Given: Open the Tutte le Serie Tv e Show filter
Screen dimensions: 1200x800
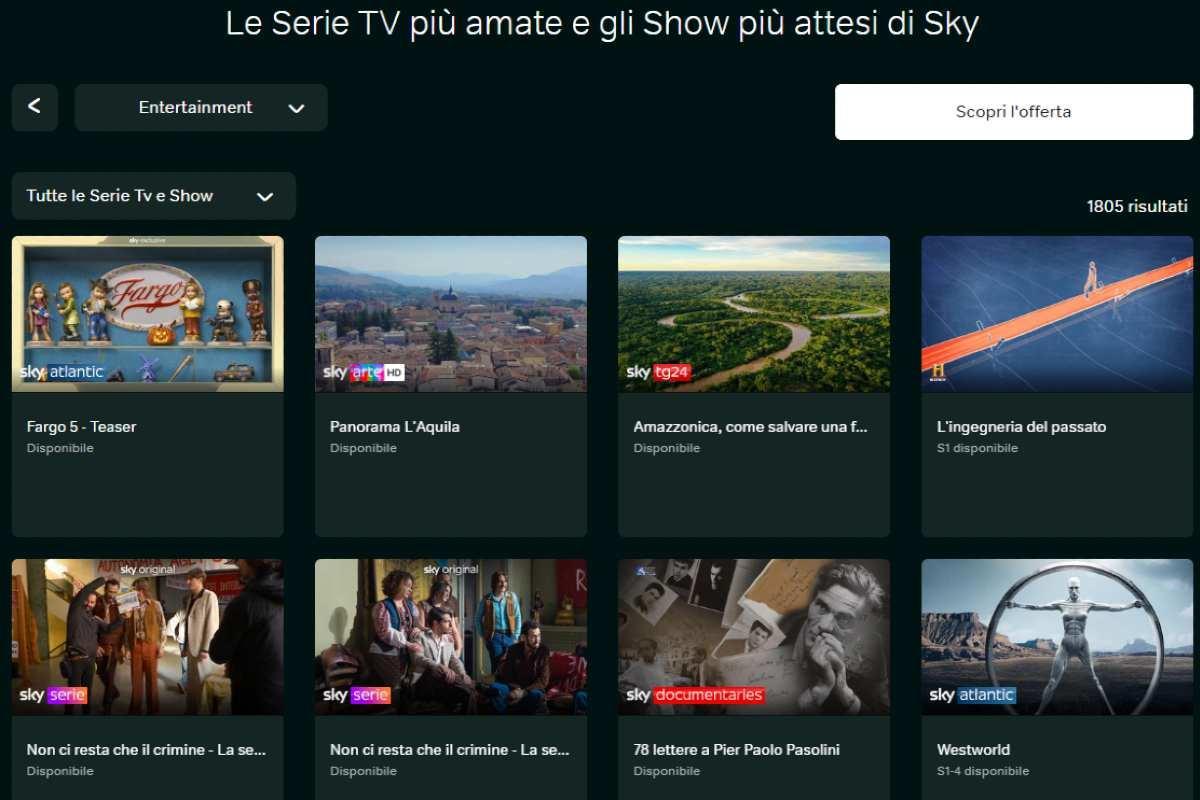Looking at the screenshot, I should tap(153, 196).
